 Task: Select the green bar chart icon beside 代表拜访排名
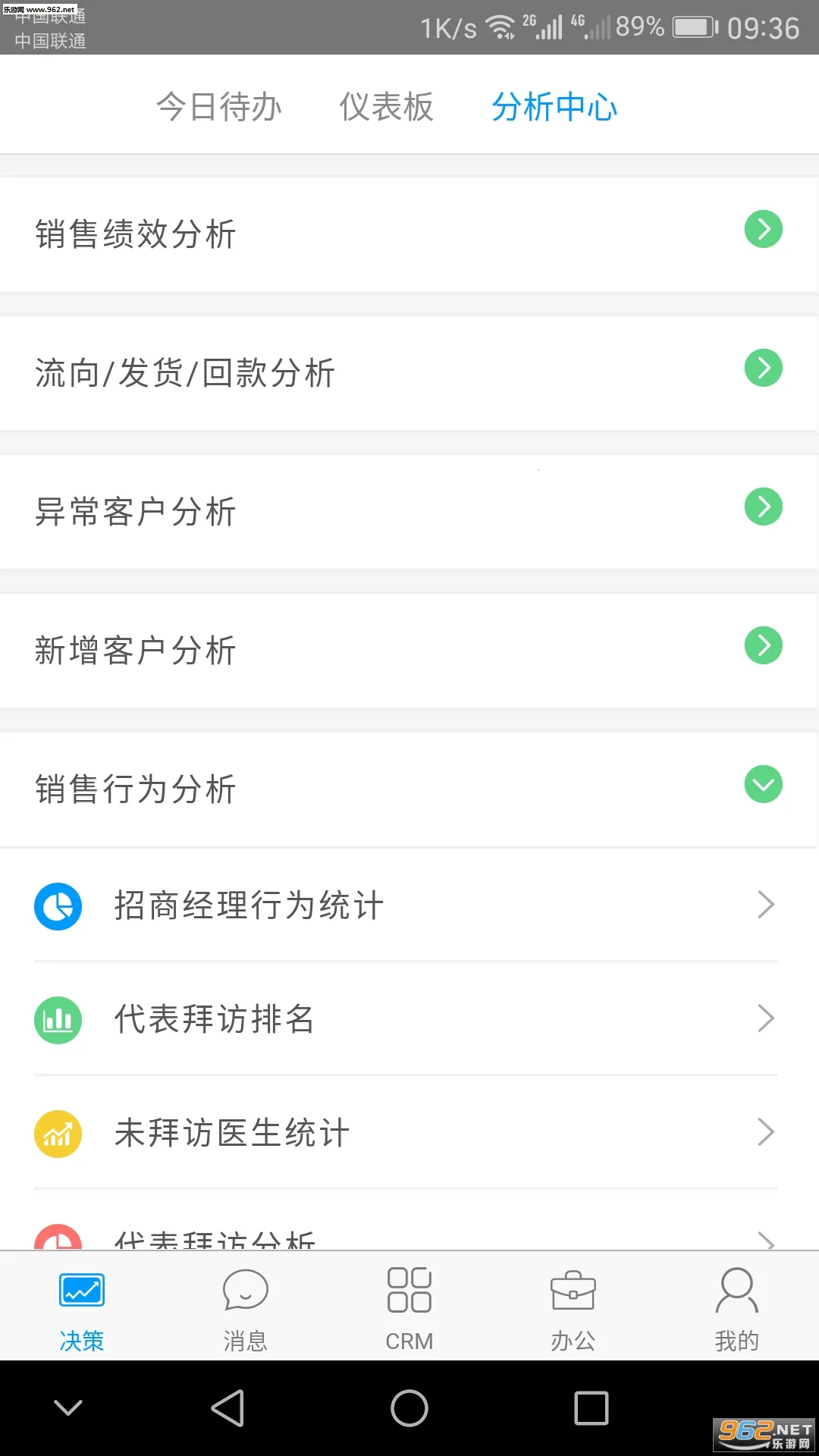pyautogui.click(x=57, y=1019)
